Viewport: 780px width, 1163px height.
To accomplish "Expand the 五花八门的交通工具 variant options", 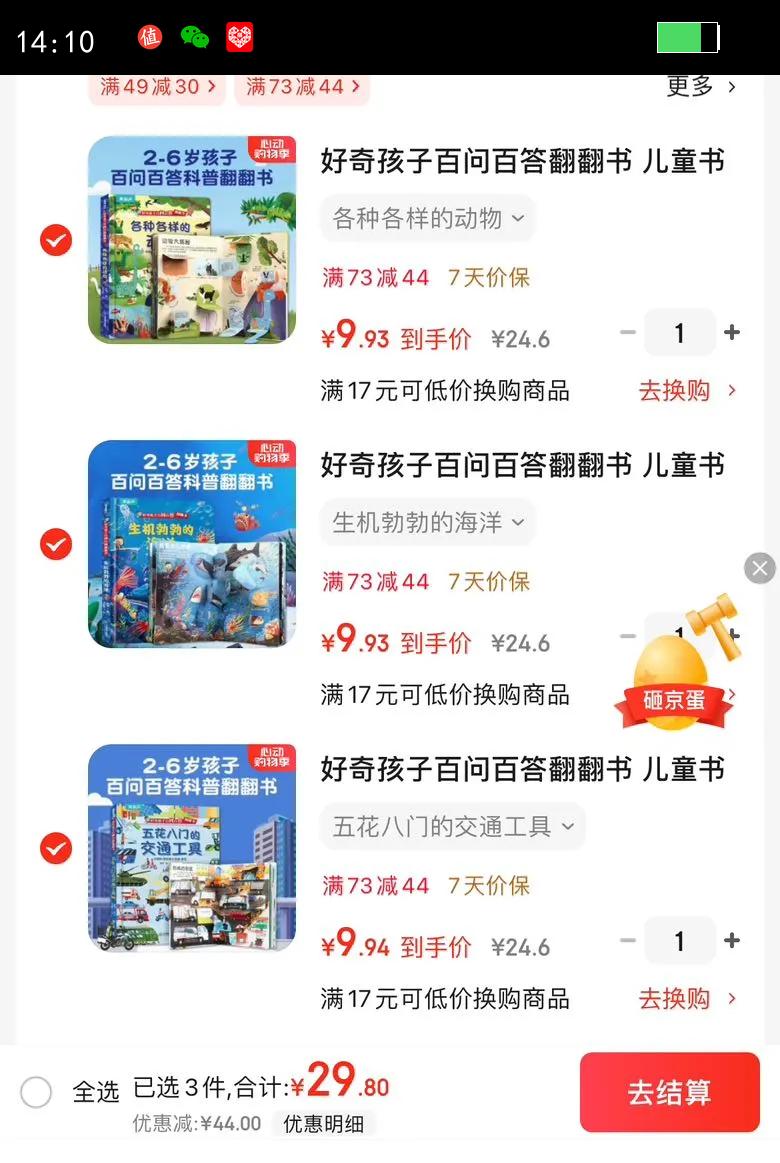I will (452, 826).
